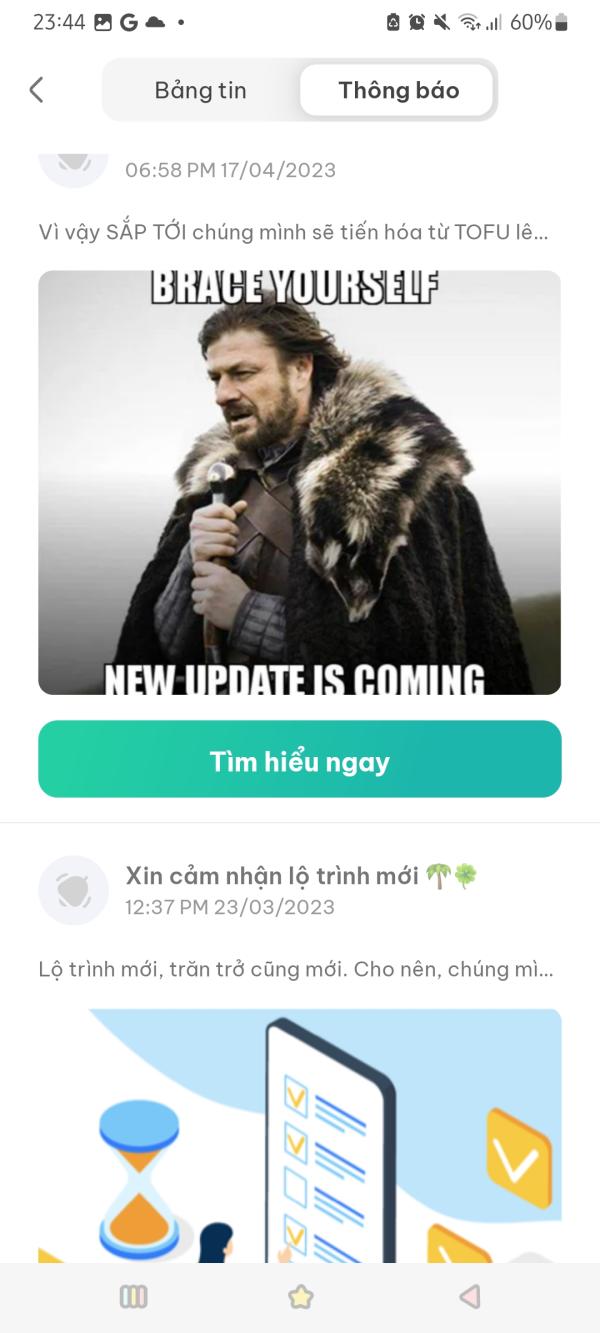Open the Brace Yourself update announcement image

pyautogui.click(x=300, y=482)
